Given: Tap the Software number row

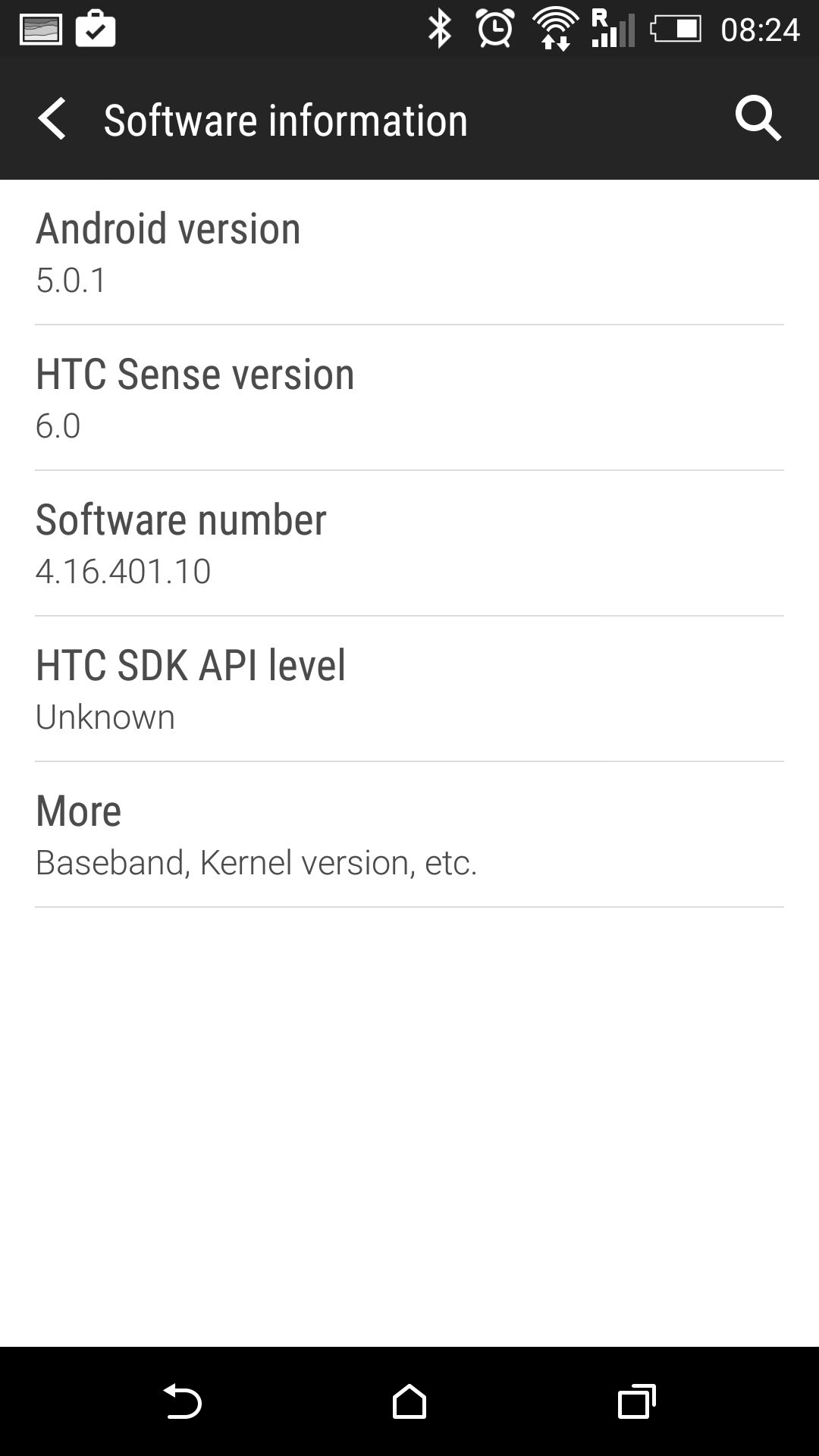Looking at the screenshot, I should point(409,544).
